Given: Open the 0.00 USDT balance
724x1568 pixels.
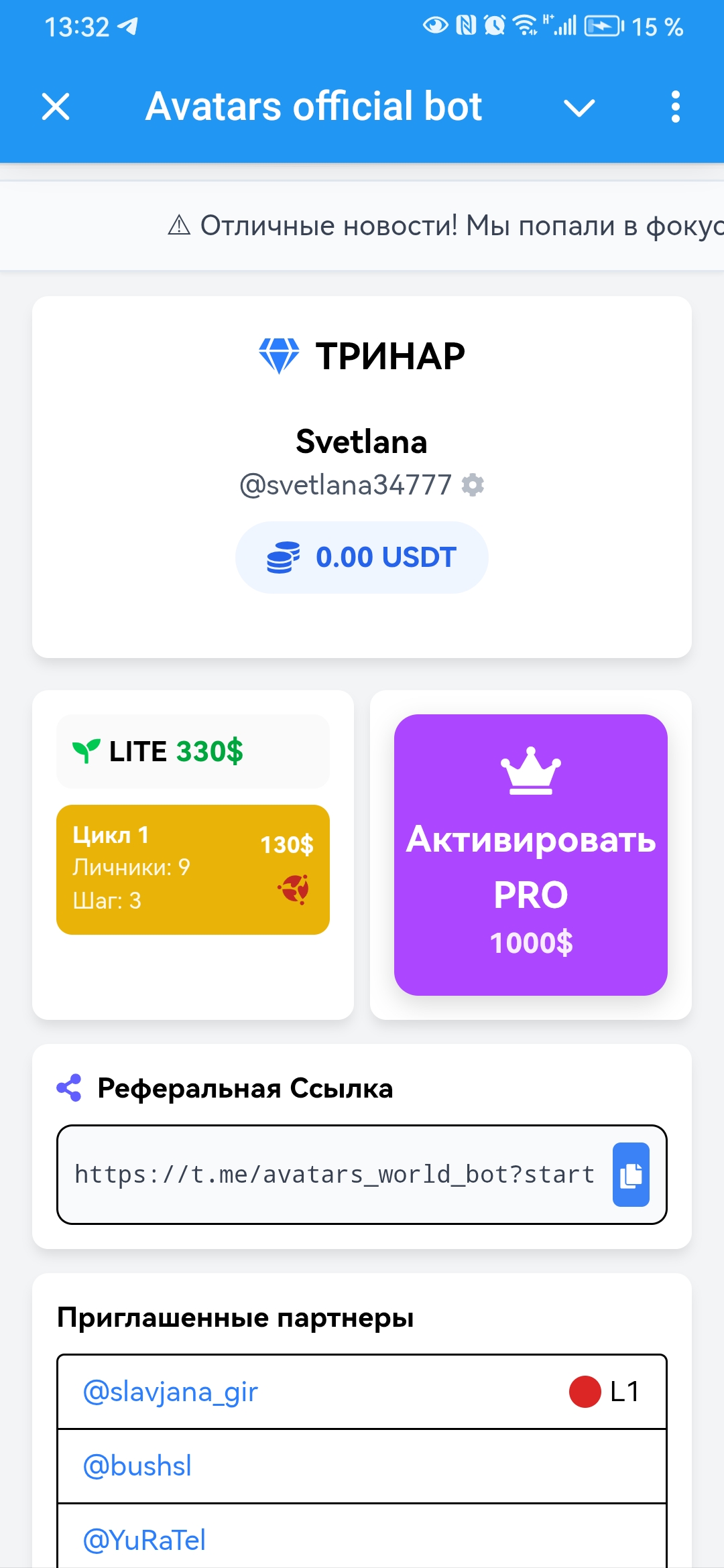Looking at the screenshot, I should click(361, 558).
